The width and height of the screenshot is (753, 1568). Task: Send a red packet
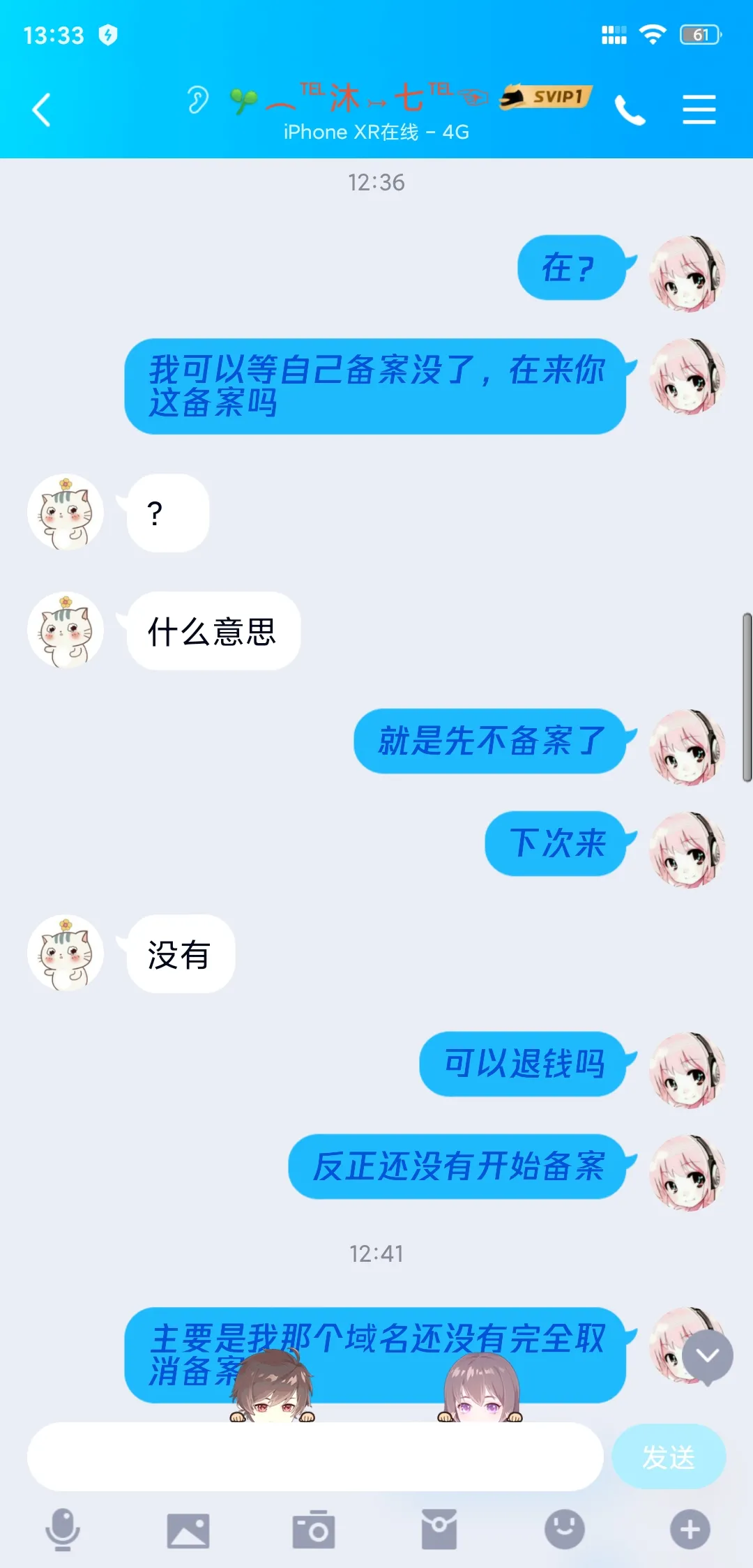(439, 1530)
